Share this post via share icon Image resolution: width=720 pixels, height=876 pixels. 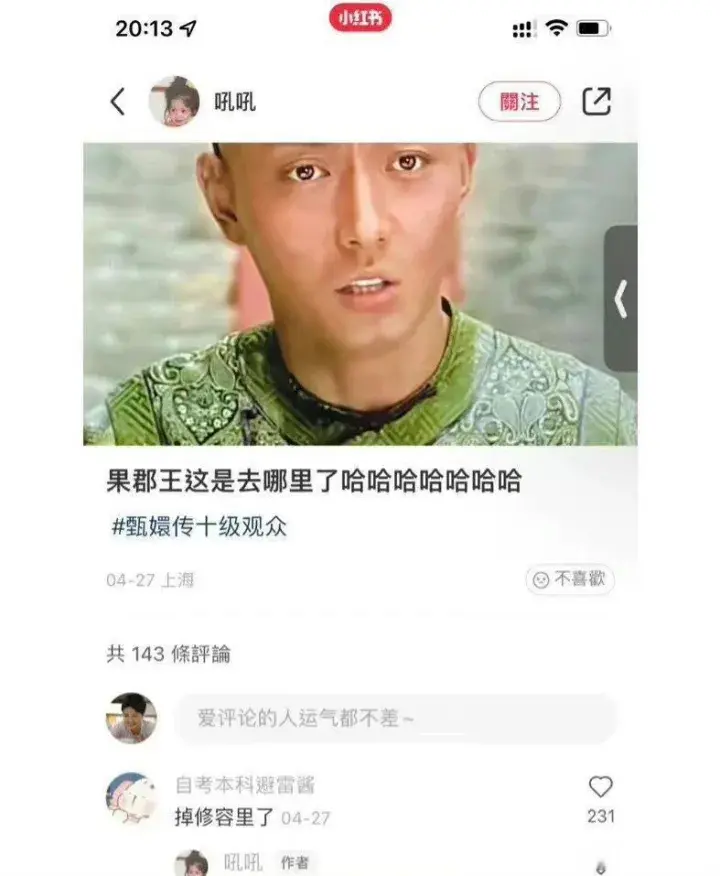(596, 101)
